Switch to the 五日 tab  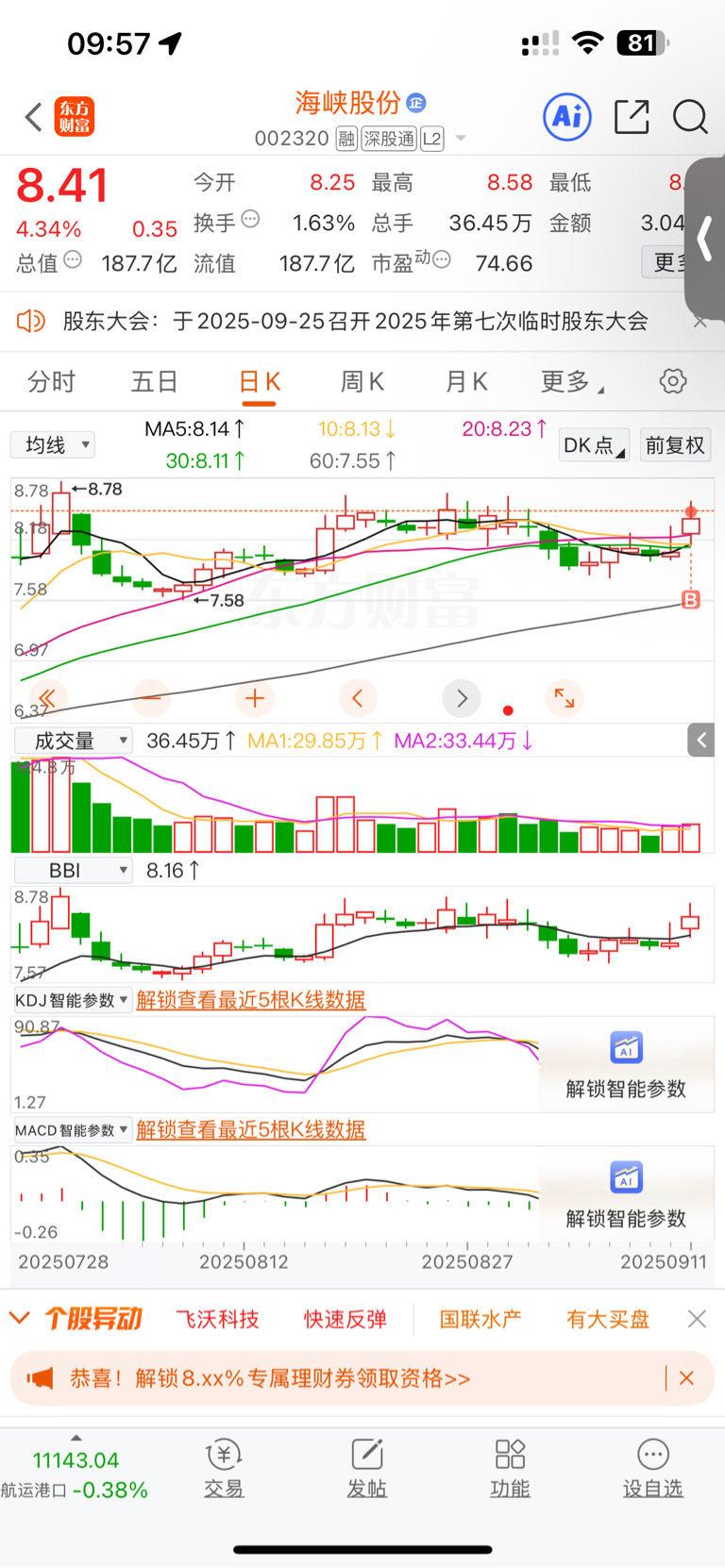155,382
